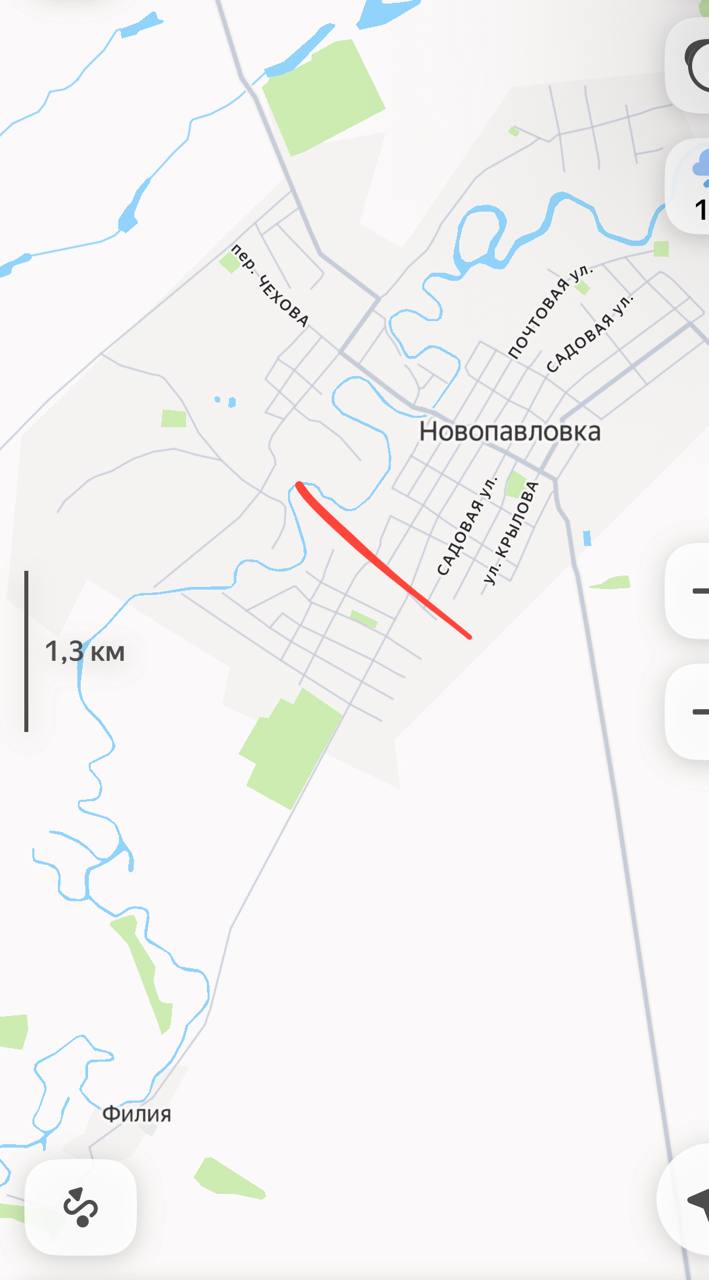Zoom out with the lower zoom button
Viewport: 709px width, 1280px height.
point(690,711)
